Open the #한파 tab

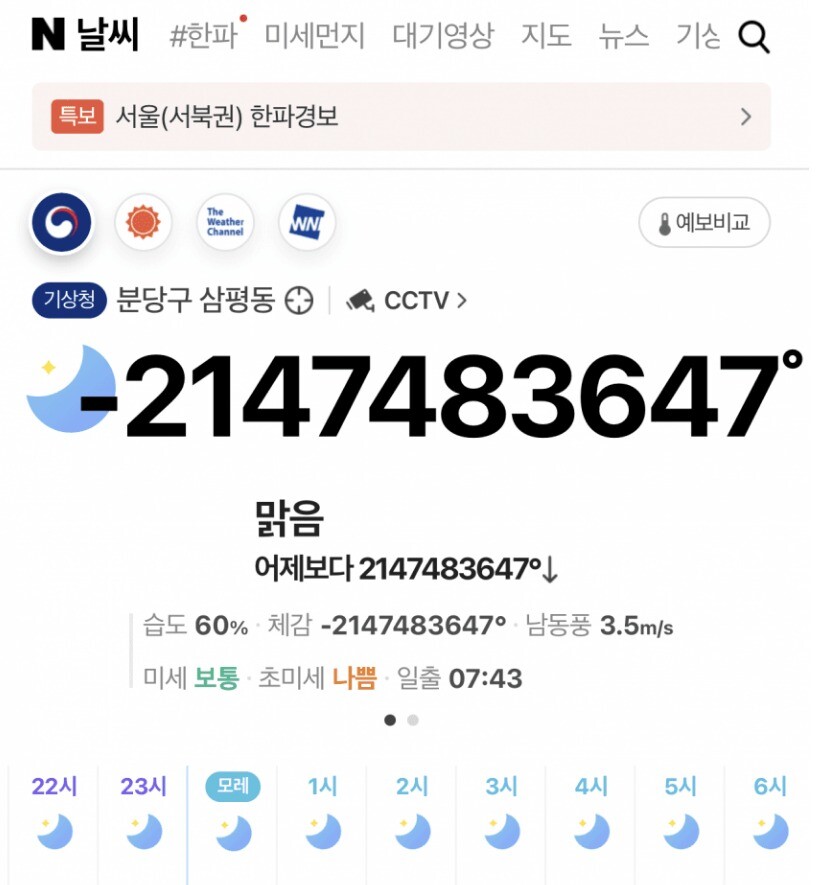click(x=204, y=37)
